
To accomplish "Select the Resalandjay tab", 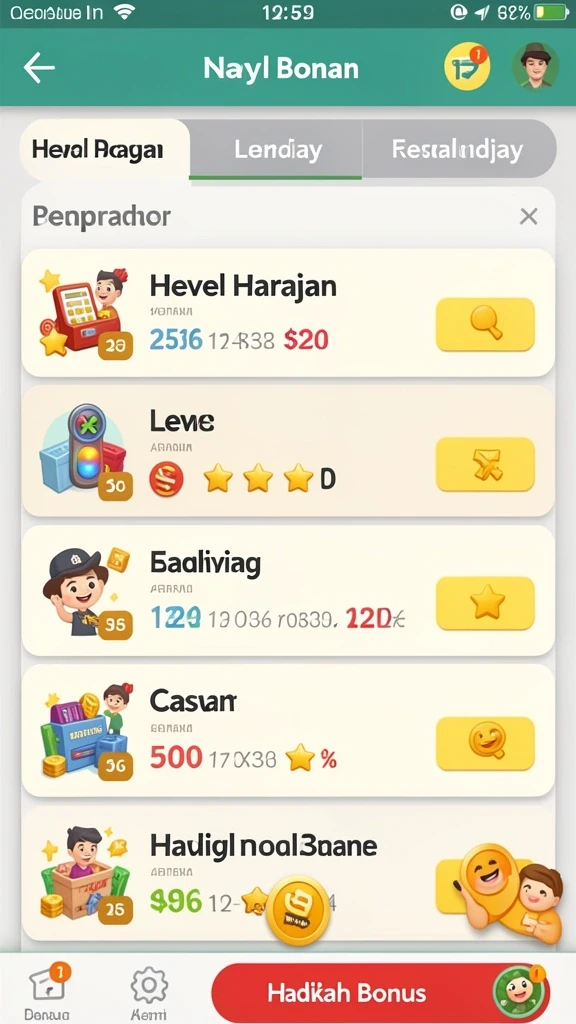I will pyautogui.click(x=458, y=150).
